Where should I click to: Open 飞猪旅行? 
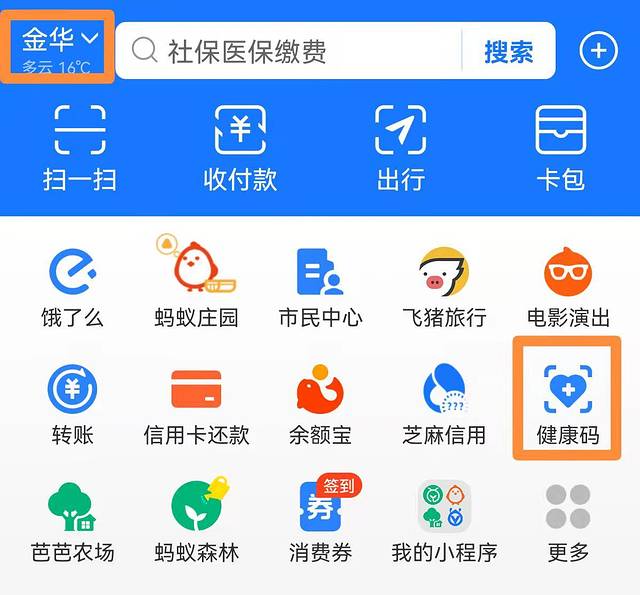point(444,283)
